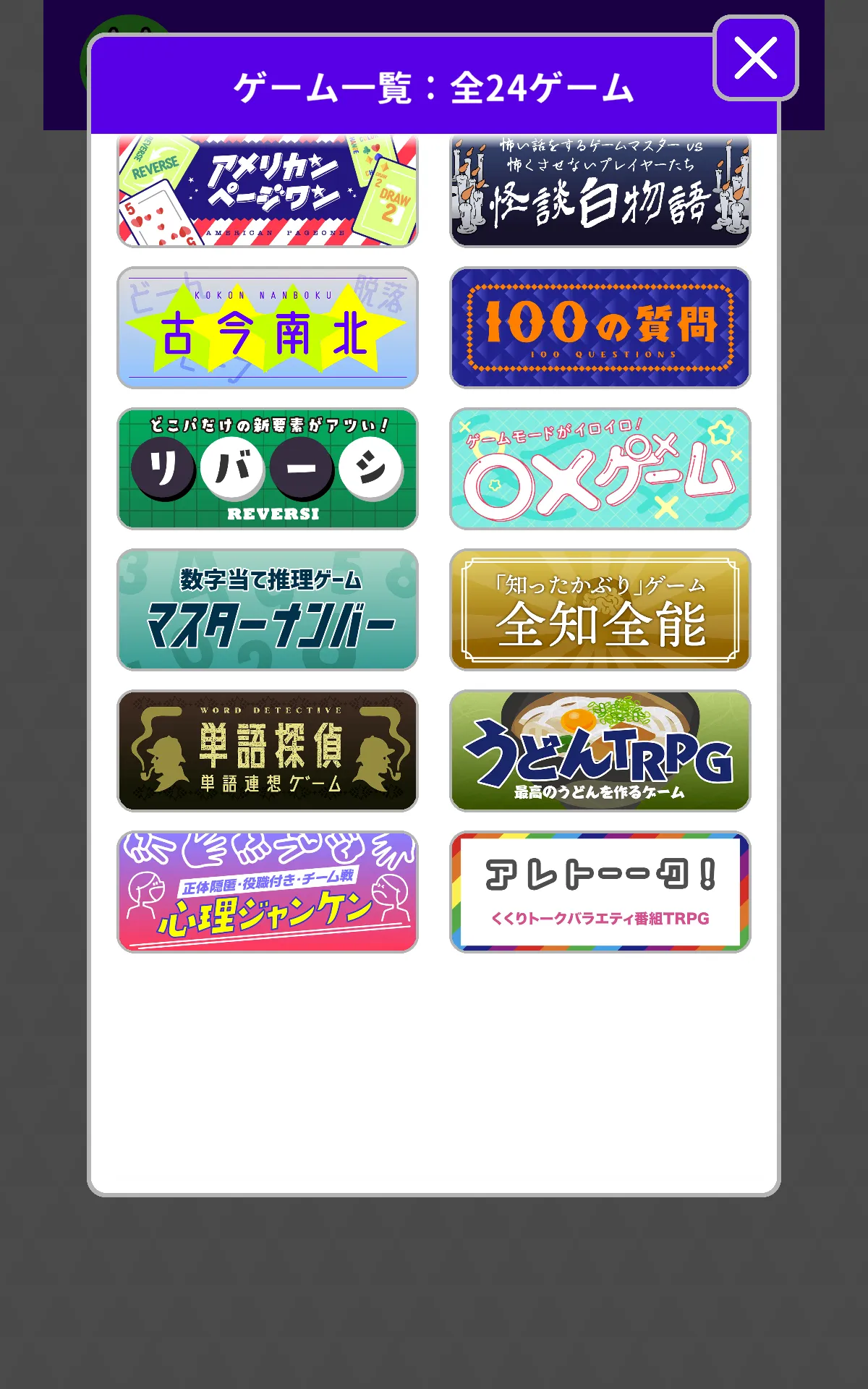The image size is (868, 1389).
Task: Choose the リバーシ Reversi game
Action: [268, 469]
